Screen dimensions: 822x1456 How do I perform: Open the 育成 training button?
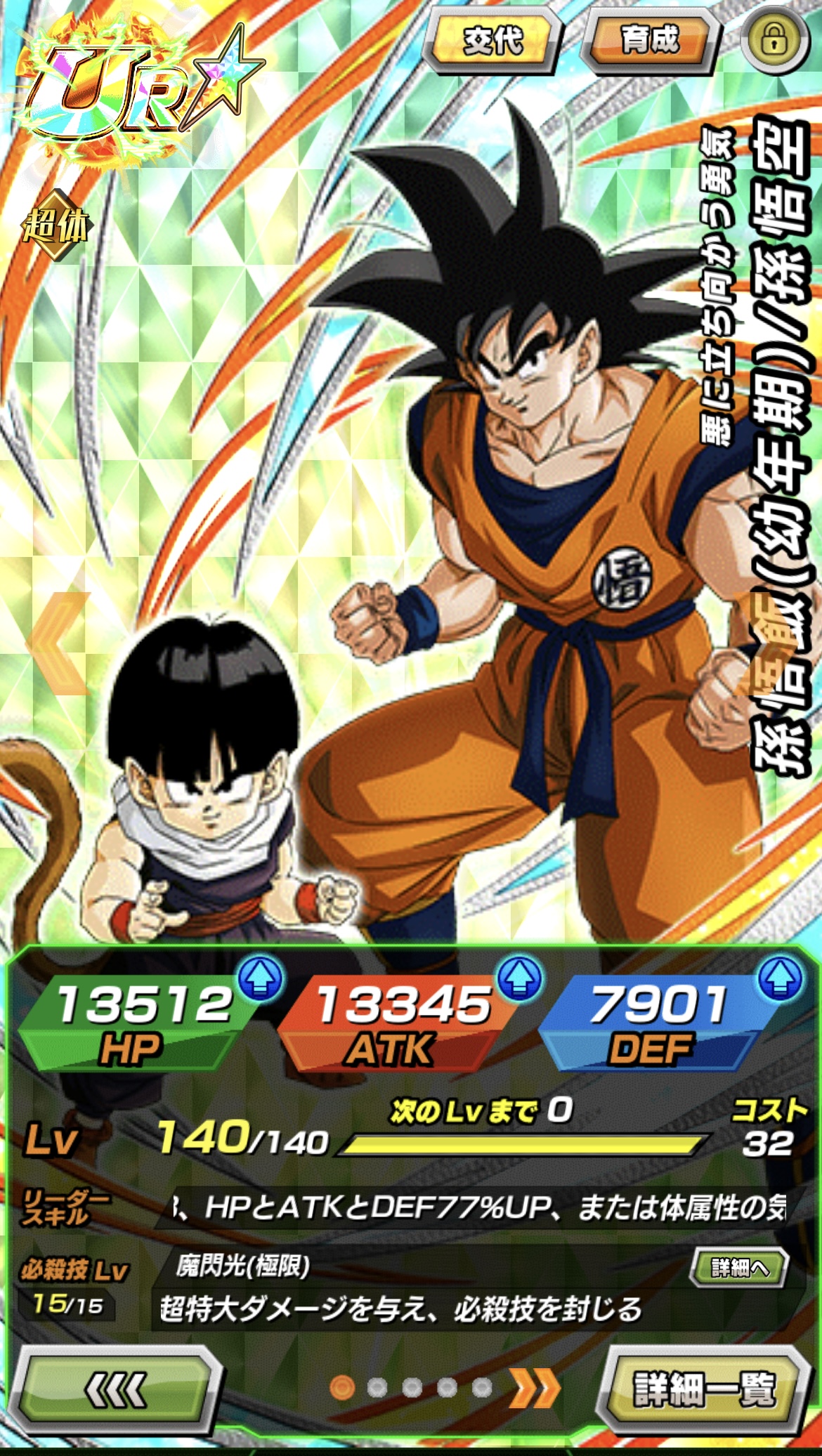(x=651, y=41)
